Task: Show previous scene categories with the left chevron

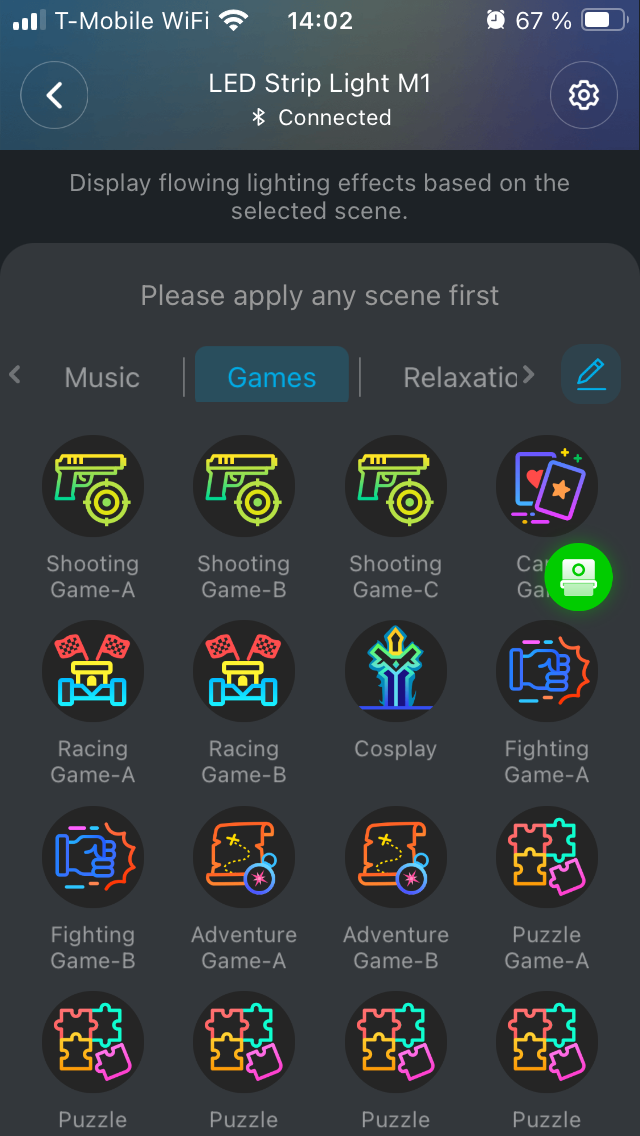Action: pyautogui.click(x=15, y=375)
